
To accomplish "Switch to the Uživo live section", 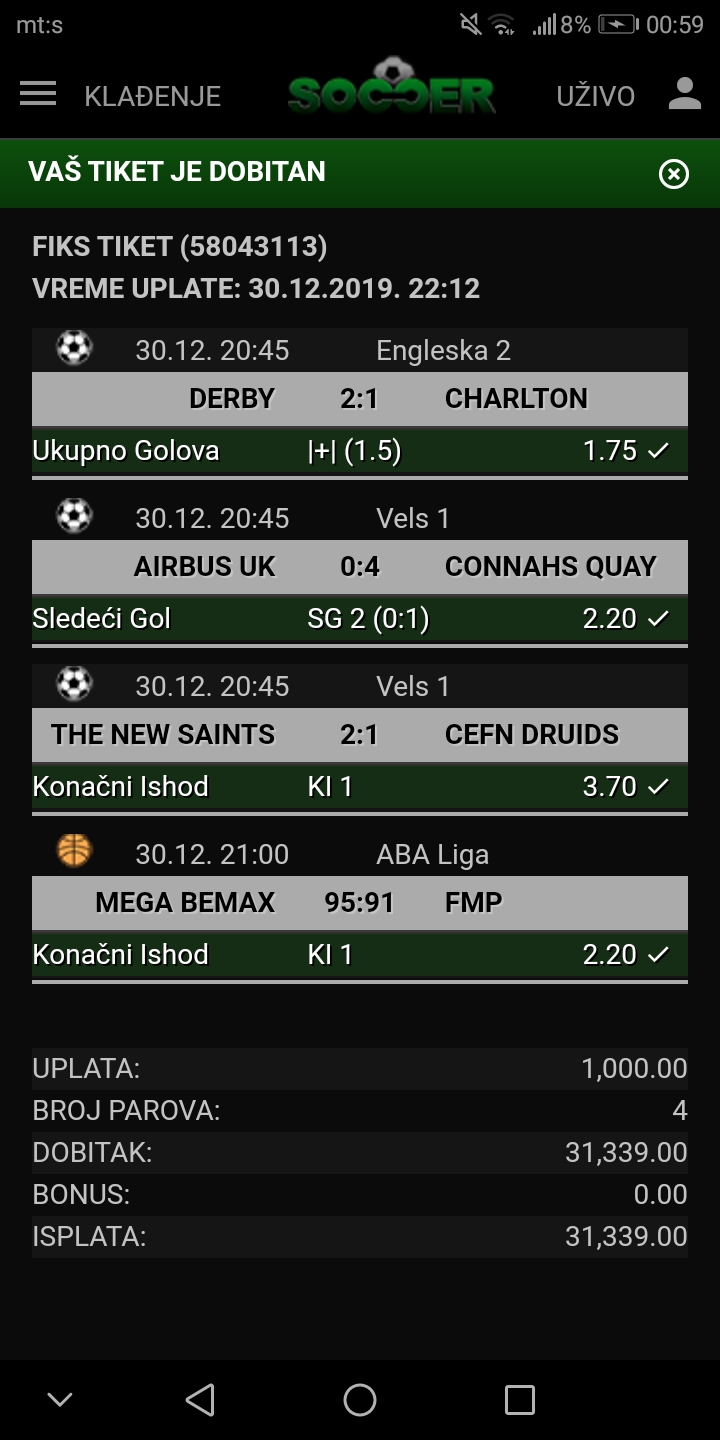I will pos(596,96).
